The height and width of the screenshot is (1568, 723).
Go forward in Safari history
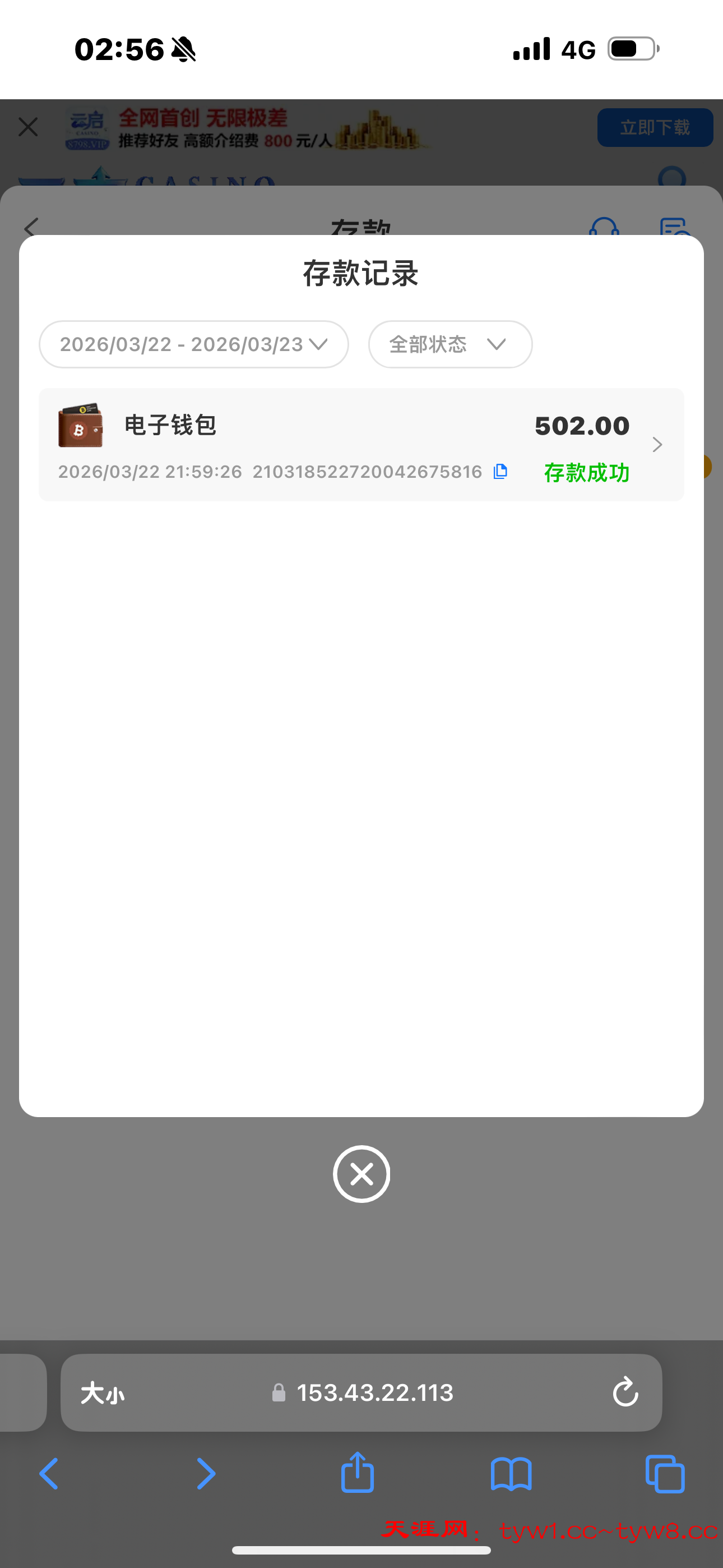[206, 1474]
